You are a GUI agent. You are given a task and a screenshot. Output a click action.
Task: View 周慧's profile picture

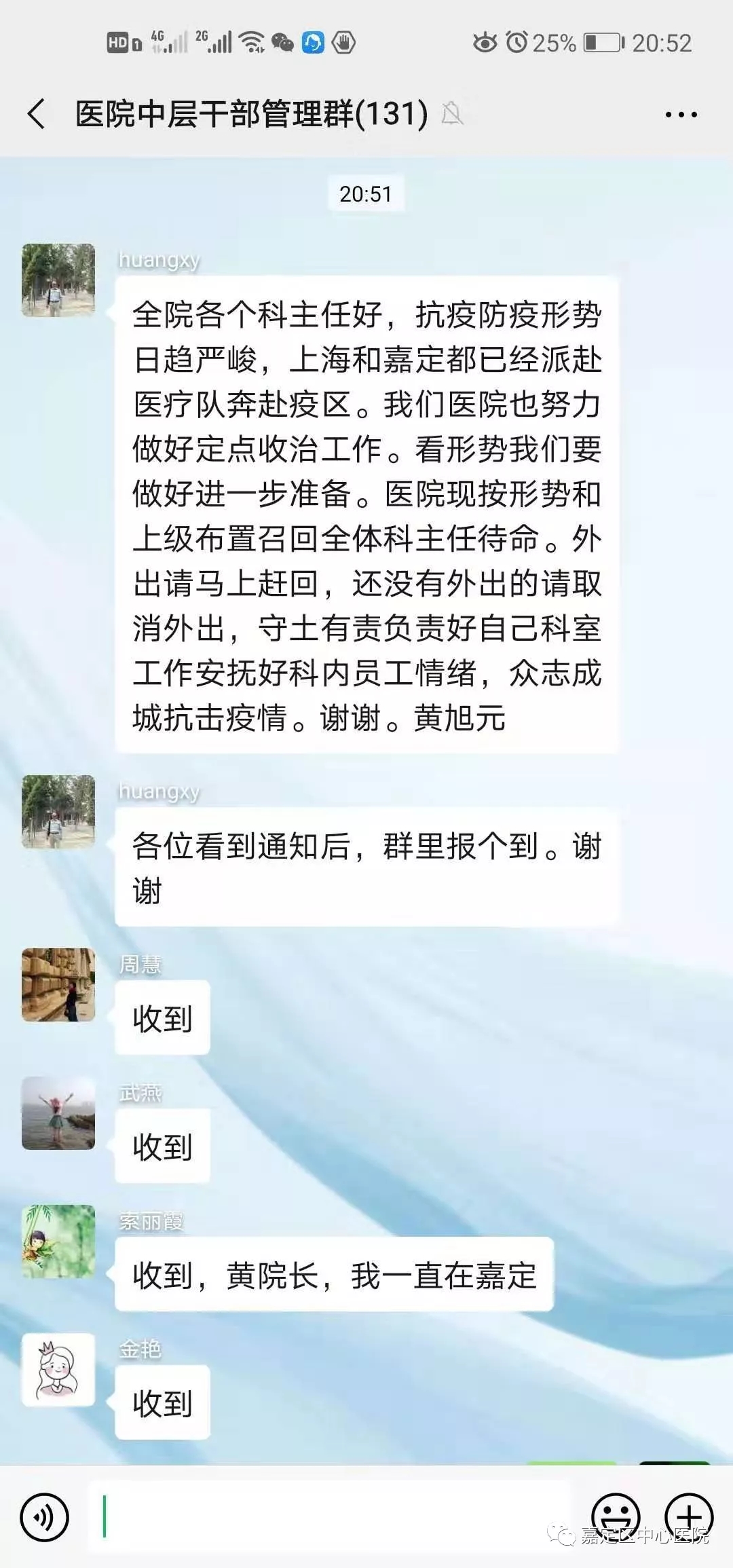[58, 984]
